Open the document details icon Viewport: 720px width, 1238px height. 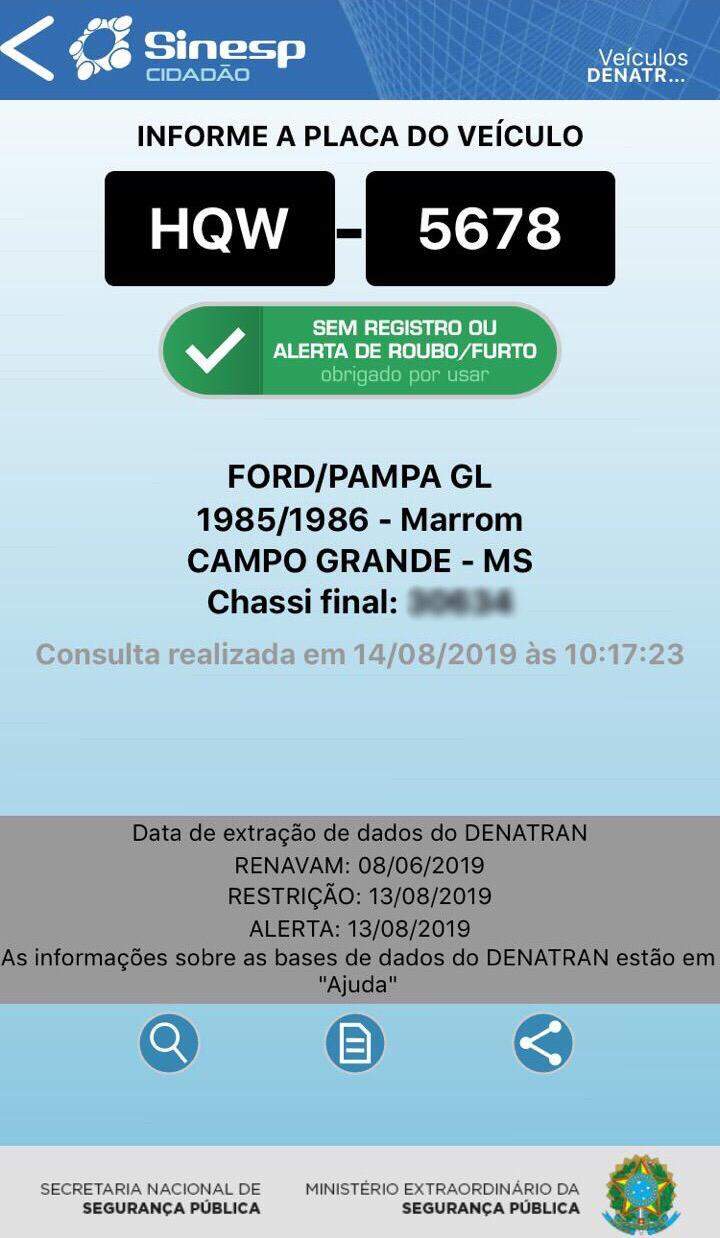[x=355, y=1043]
